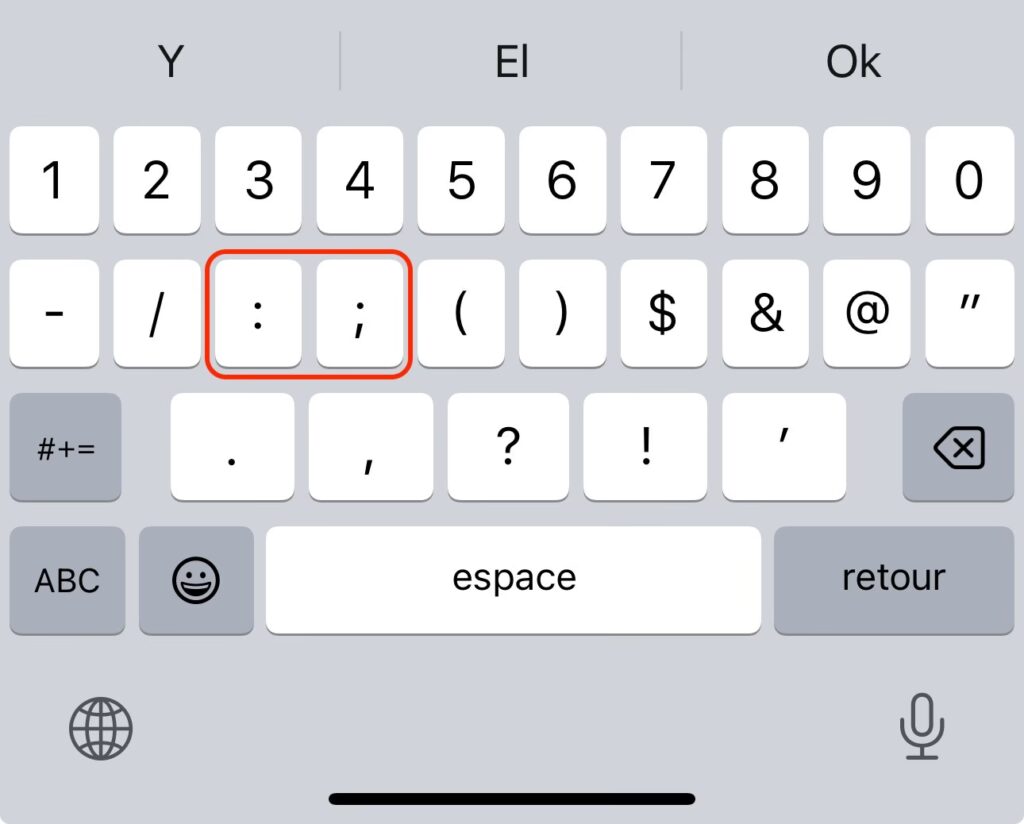The image size is (1024, 824).
Task: Type the dollar sign key
Action: (663, 313)
